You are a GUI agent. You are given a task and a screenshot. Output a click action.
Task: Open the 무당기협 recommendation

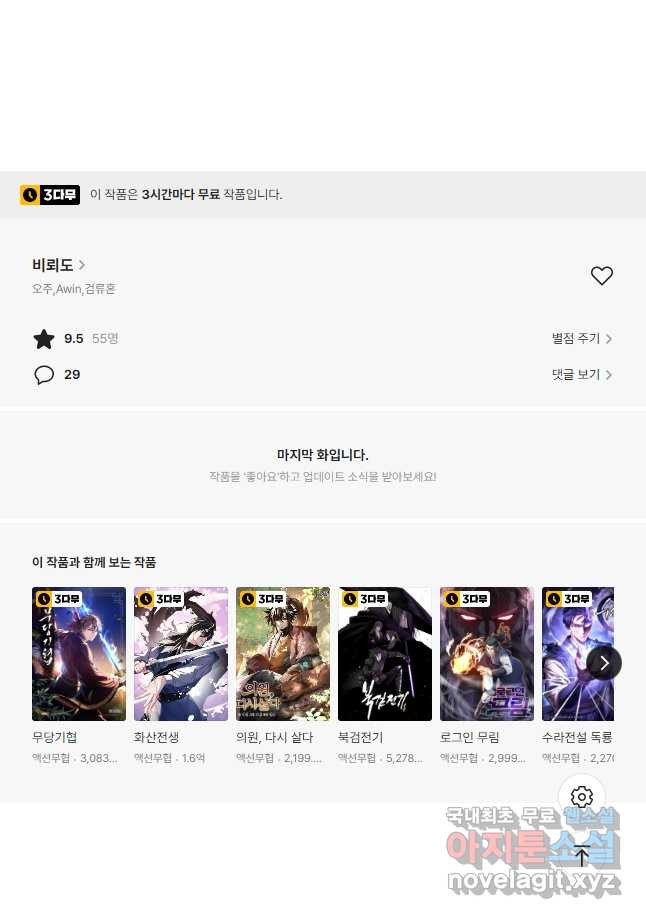[79, 654]
